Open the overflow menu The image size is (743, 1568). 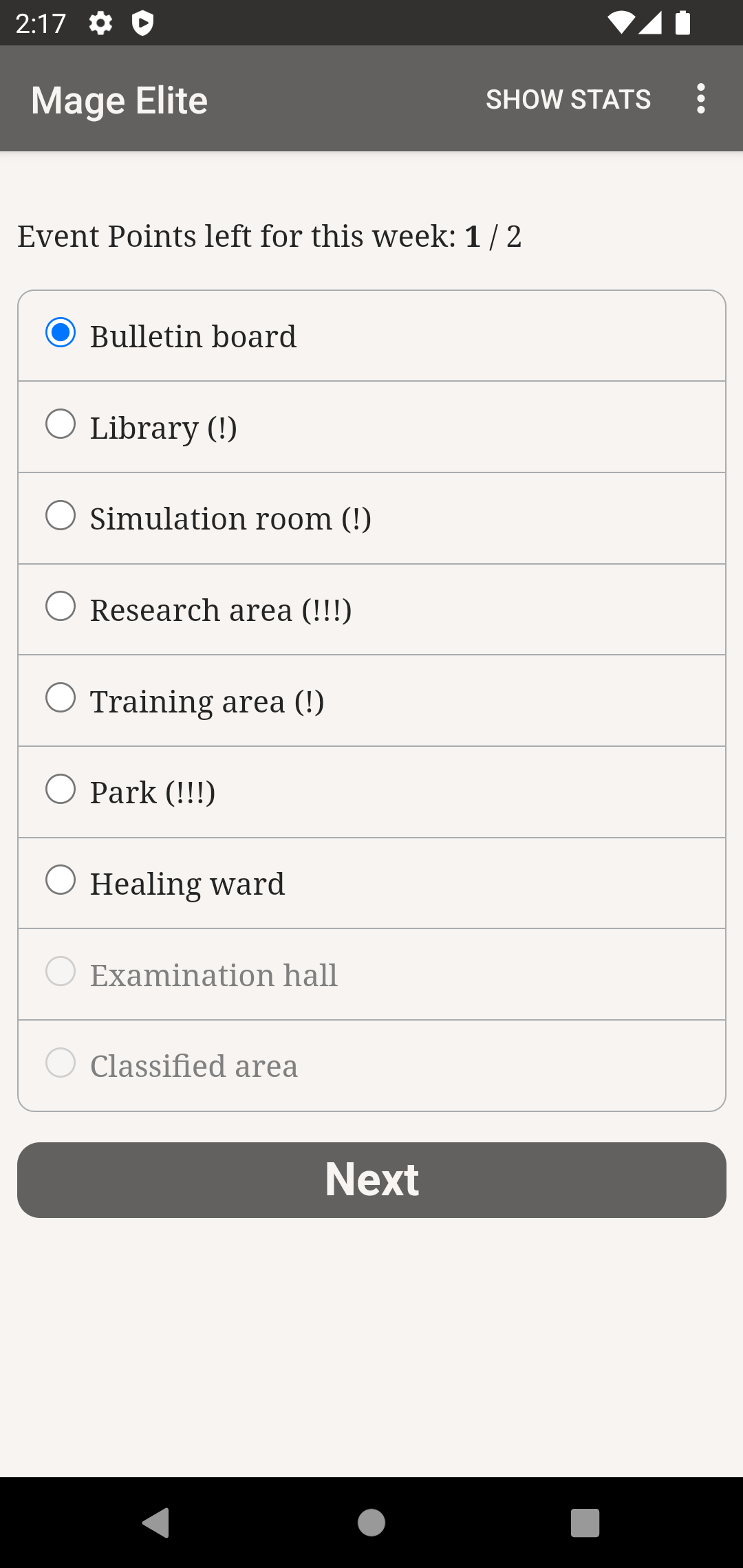tap(700, 99)
